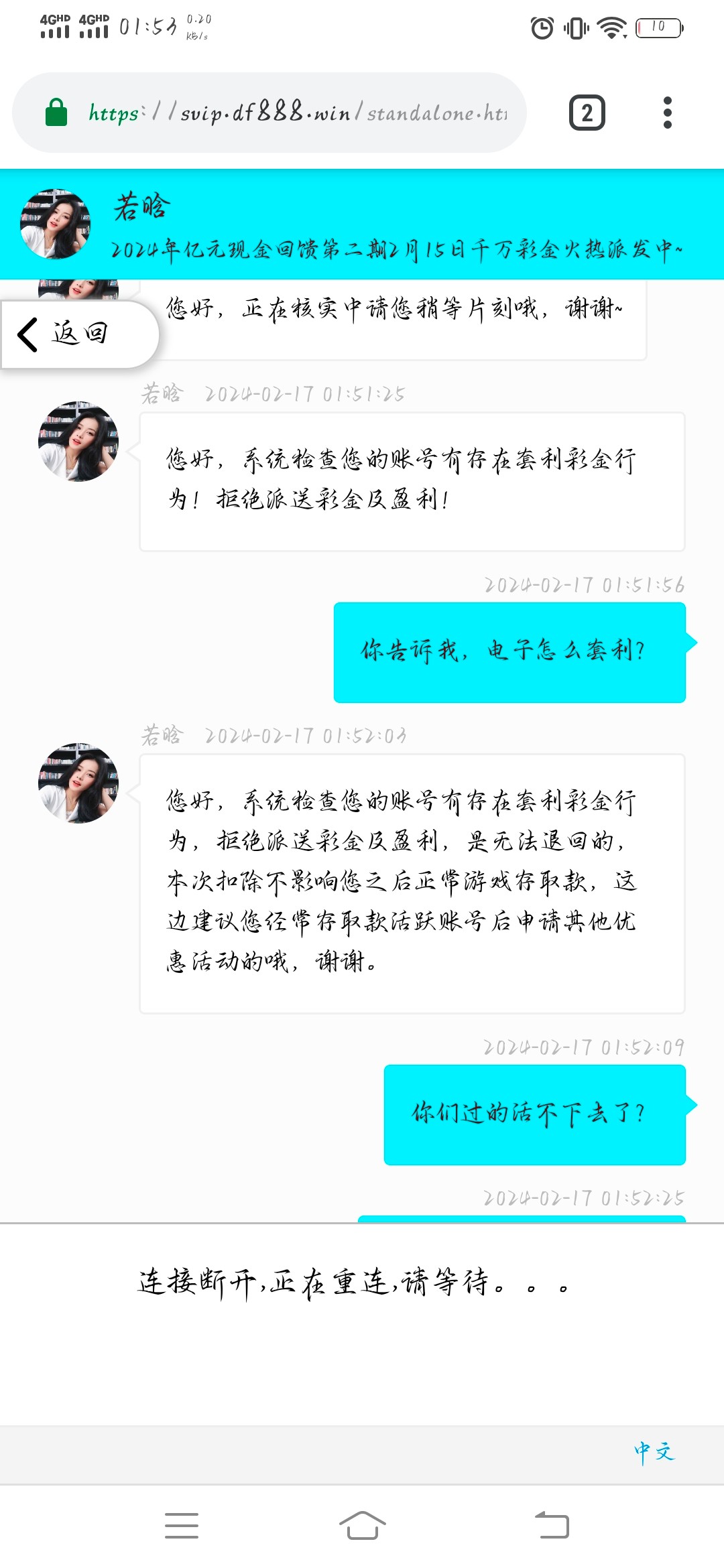Open the browser tab switcher showing 2
This screenshot has width=724, height=1568.
[x=587, y=113]
